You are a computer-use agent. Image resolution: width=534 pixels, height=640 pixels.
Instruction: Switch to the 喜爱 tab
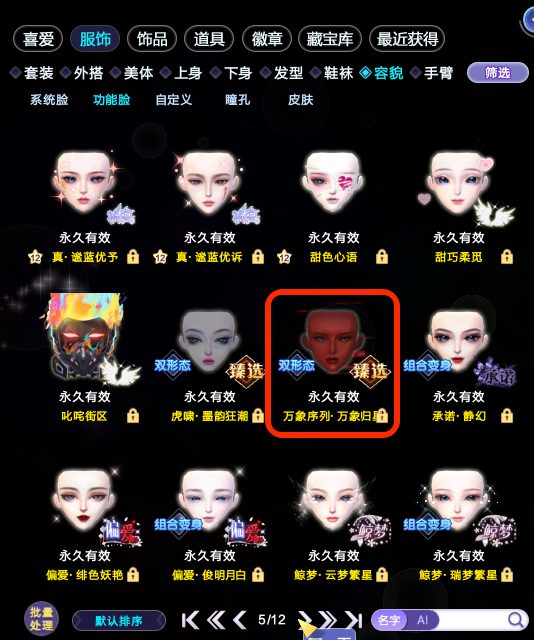tap(38, 39)
